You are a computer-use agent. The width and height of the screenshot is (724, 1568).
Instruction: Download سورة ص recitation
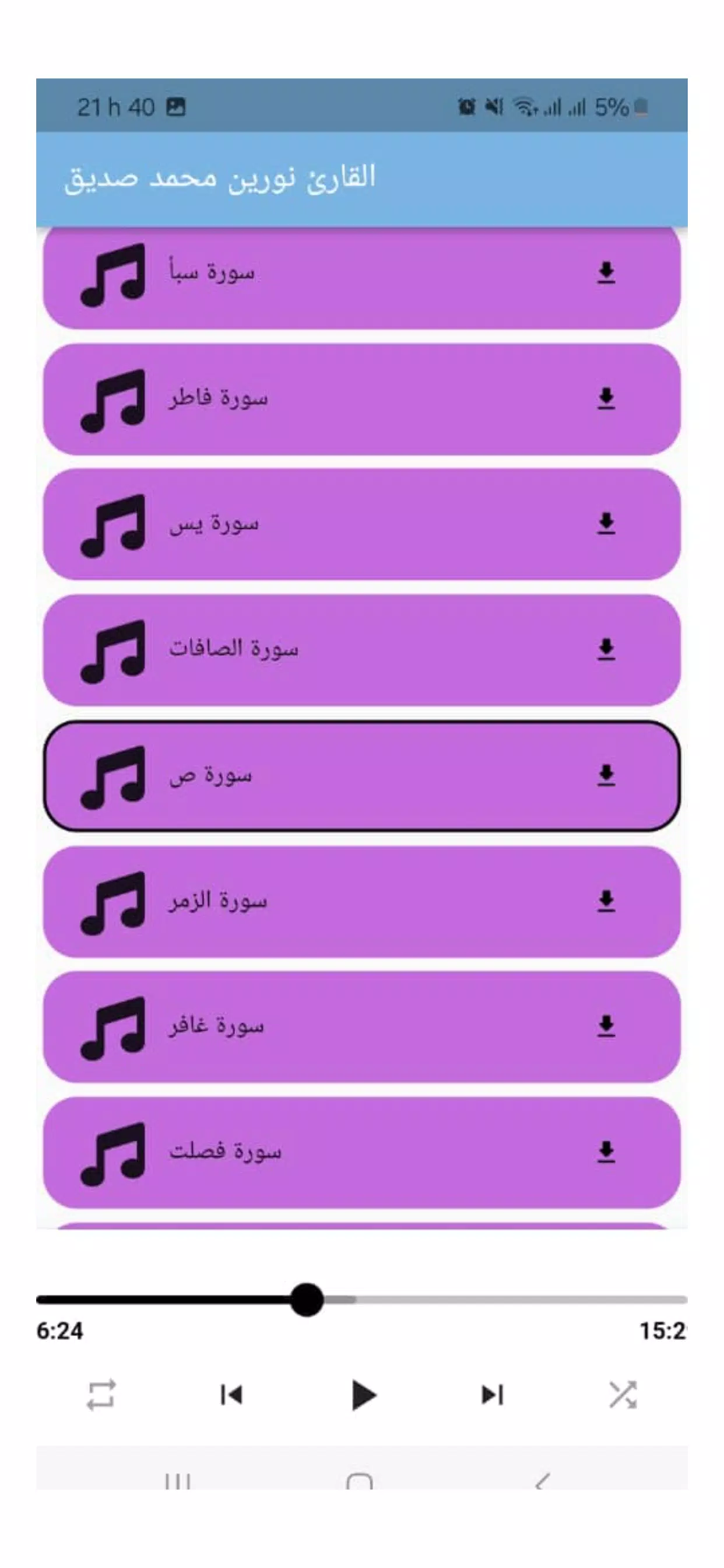606,775
